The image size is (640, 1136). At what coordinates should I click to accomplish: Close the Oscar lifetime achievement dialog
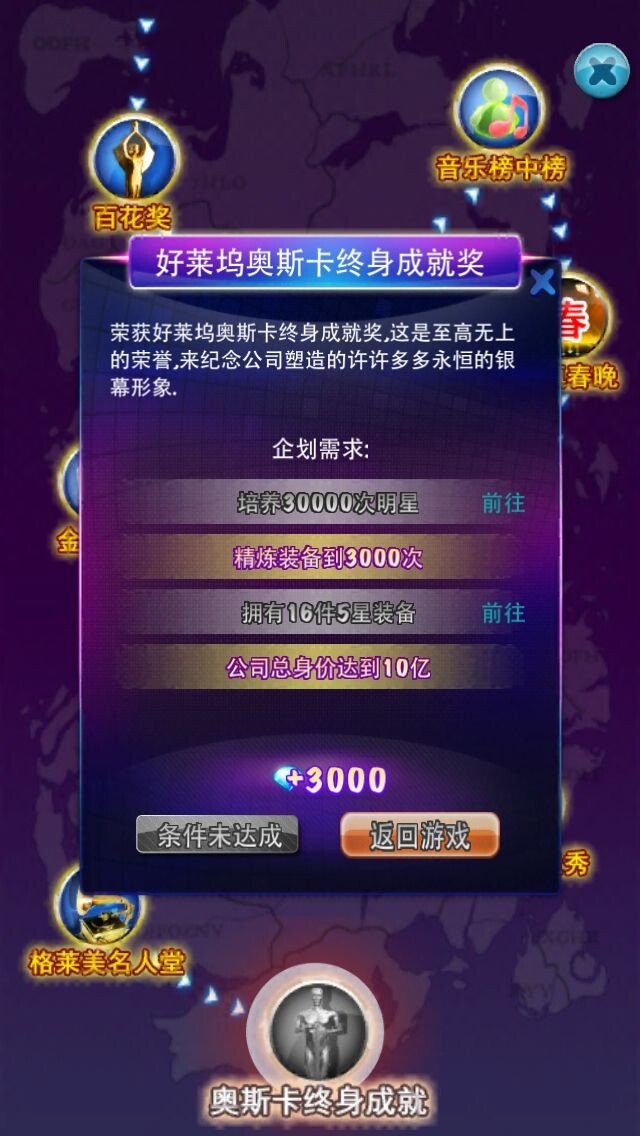pos(542,283)
